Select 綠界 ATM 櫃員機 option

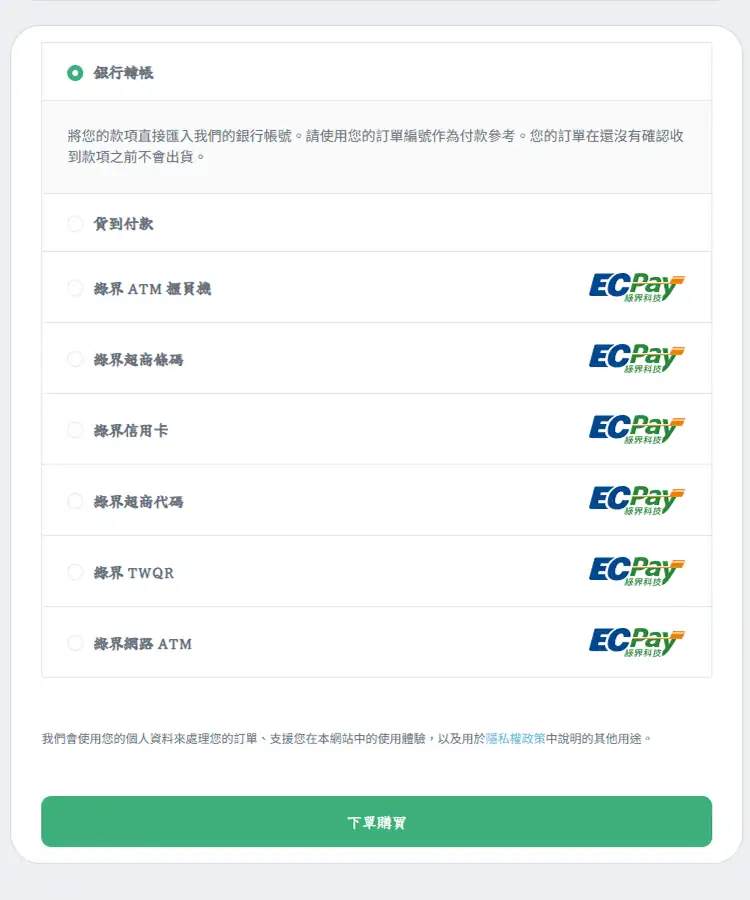75,288
